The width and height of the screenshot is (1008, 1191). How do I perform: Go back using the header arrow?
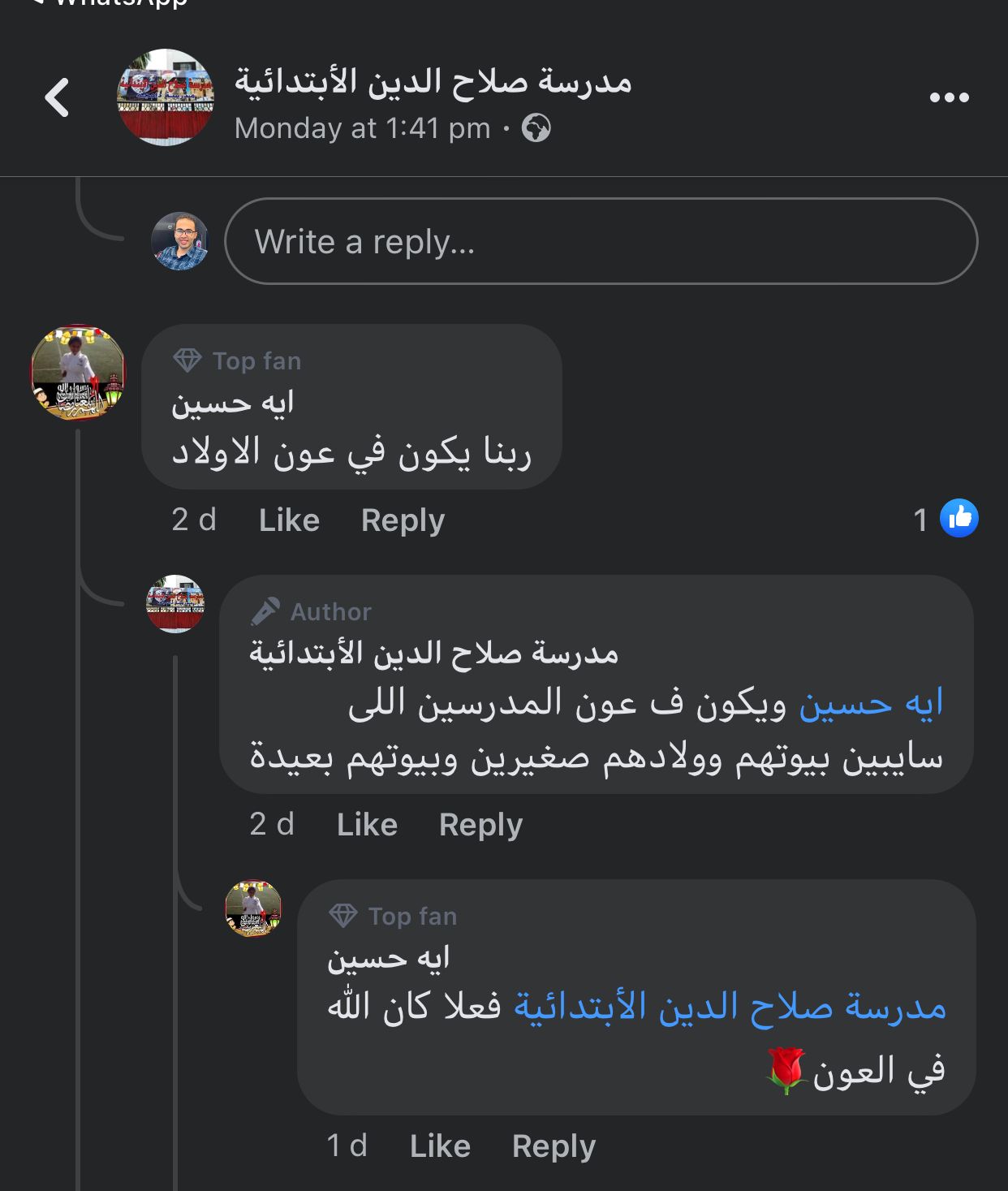click(x=57, y=97)
